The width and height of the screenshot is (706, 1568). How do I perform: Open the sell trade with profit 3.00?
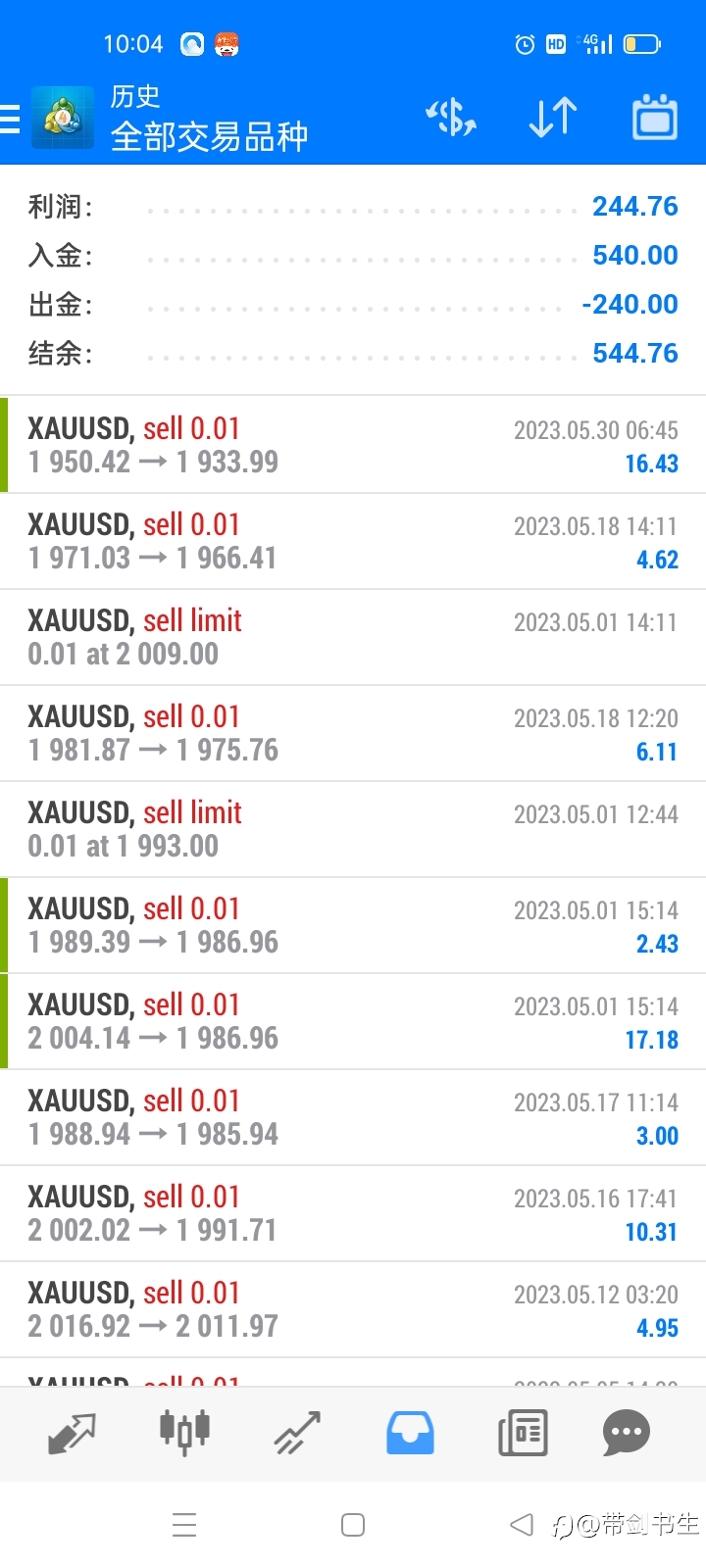click(353, 1117)
